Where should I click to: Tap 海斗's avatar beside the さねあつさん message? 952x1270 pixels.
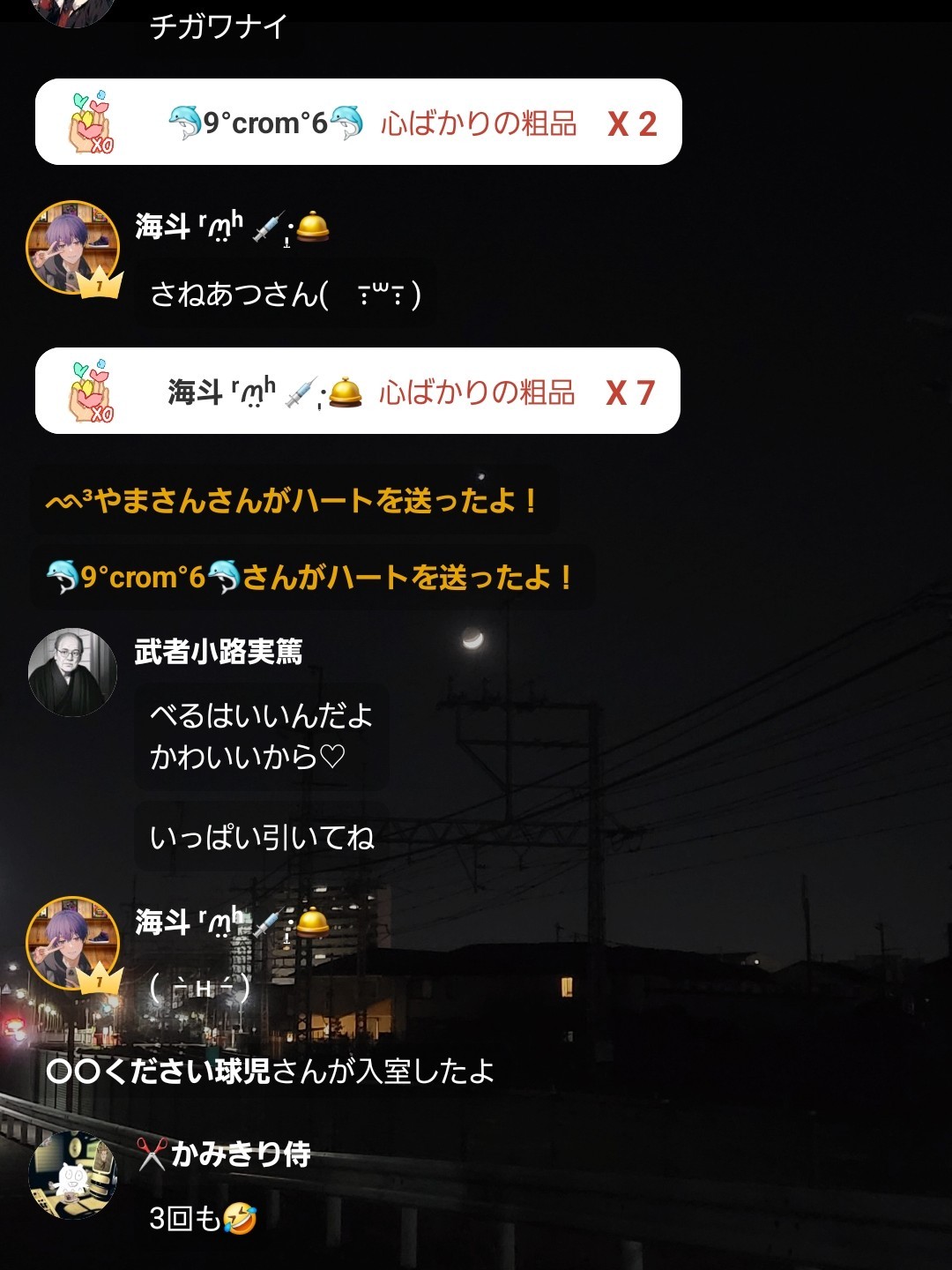[x=72, y=247]
